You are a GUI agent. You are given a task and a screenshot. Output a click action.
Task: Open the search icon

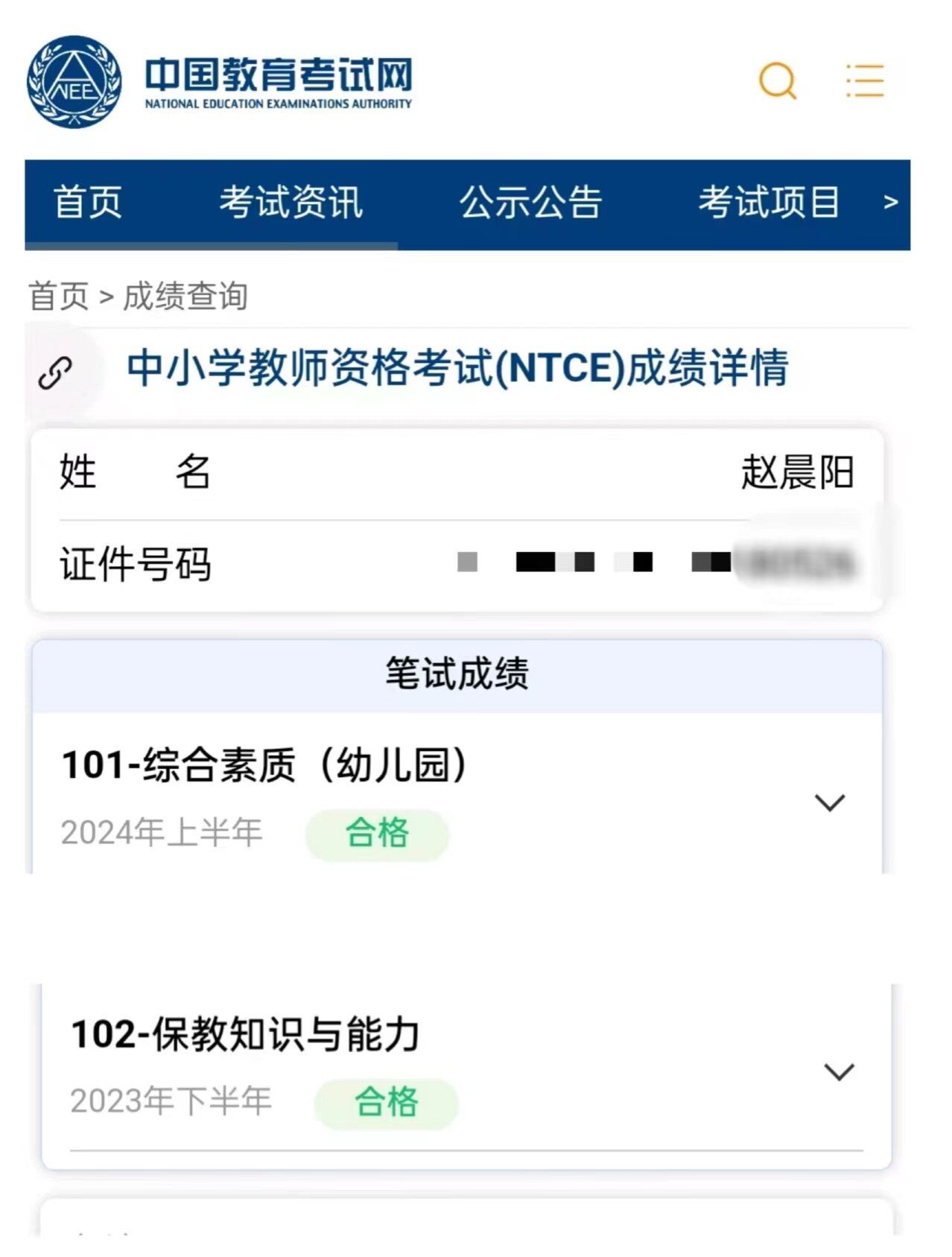click(x=777, y=80)
